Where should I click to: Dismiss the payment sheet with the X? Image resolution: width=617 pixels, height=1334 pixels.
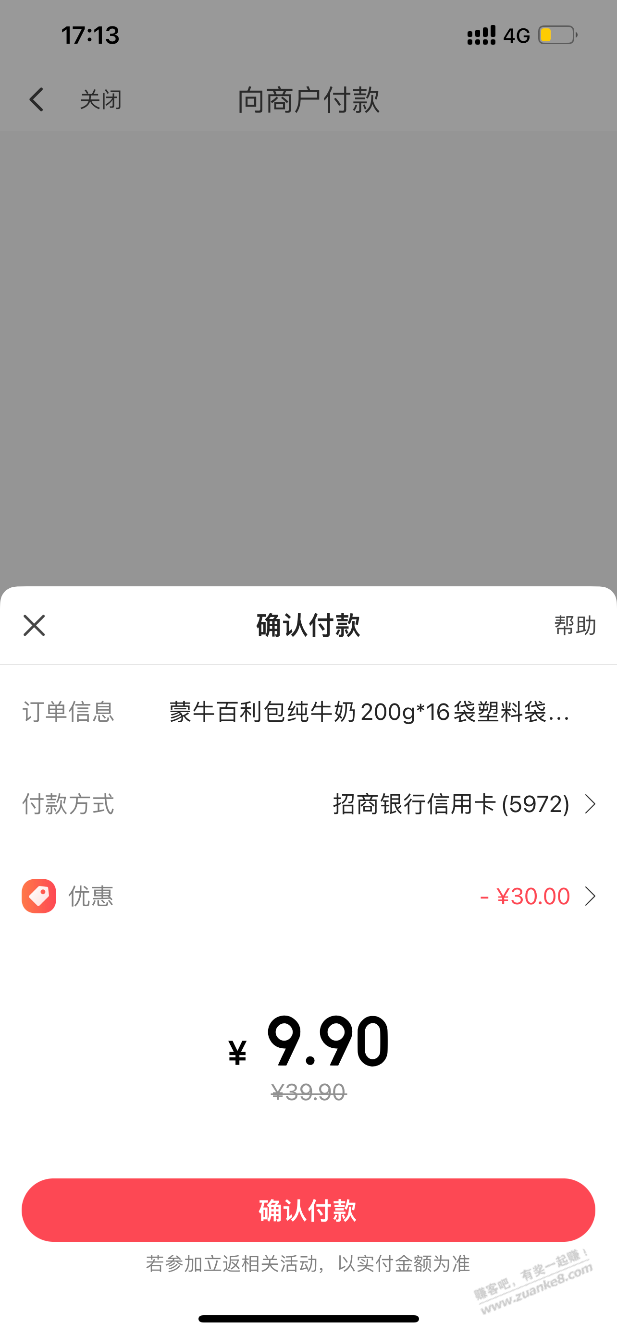(x=34, y=626)
